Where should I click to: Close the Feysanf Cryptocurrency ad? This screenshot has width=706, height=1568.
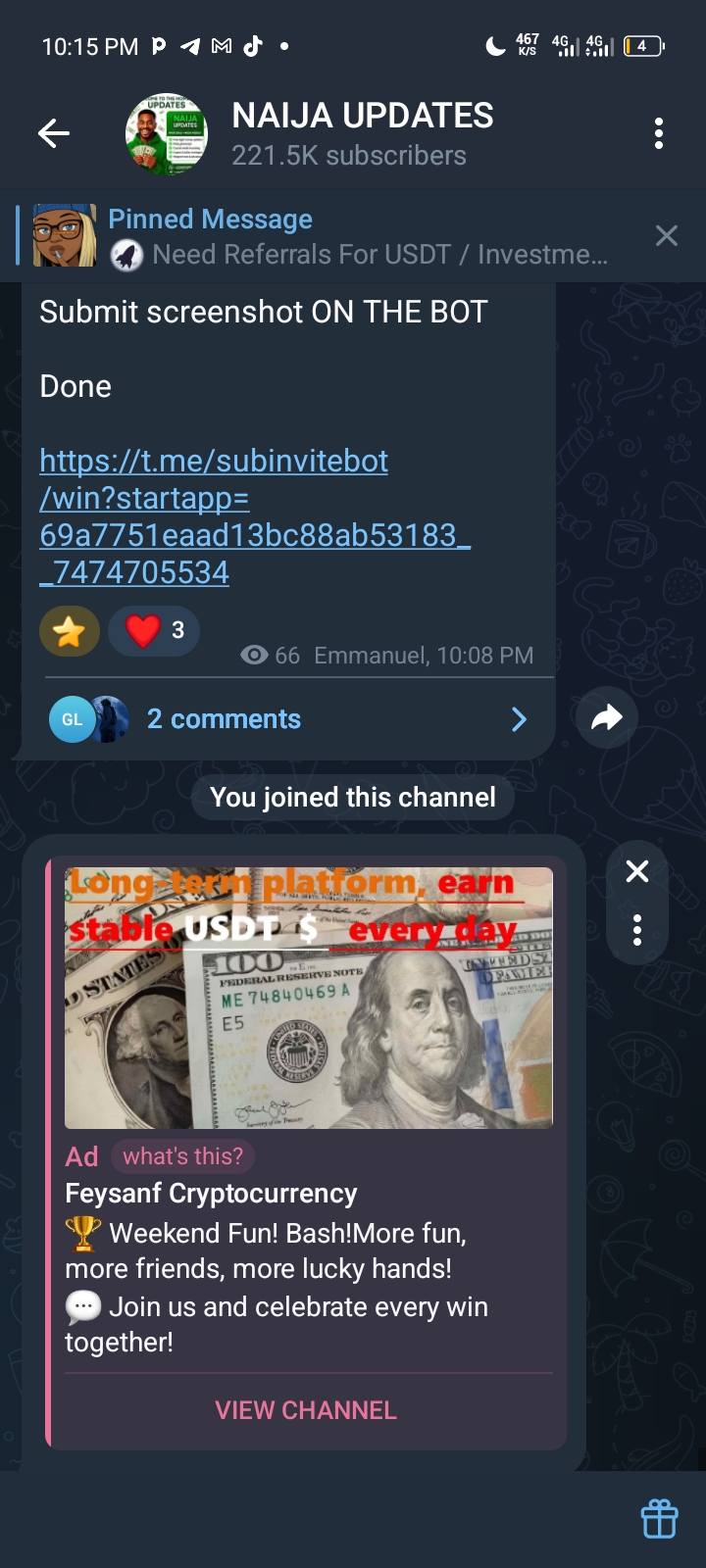637,871
